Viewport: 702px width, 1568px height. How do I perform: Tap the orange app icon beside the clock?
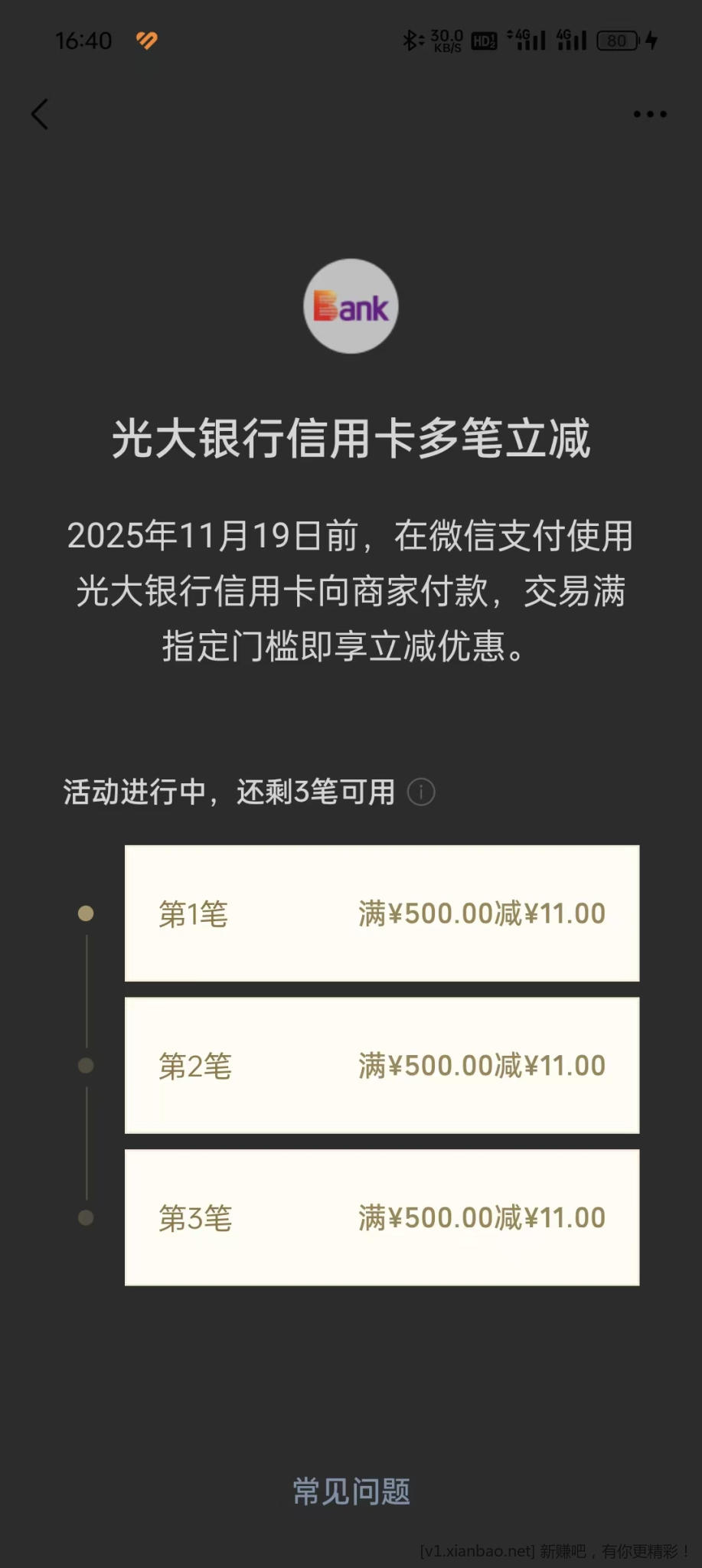148,40
